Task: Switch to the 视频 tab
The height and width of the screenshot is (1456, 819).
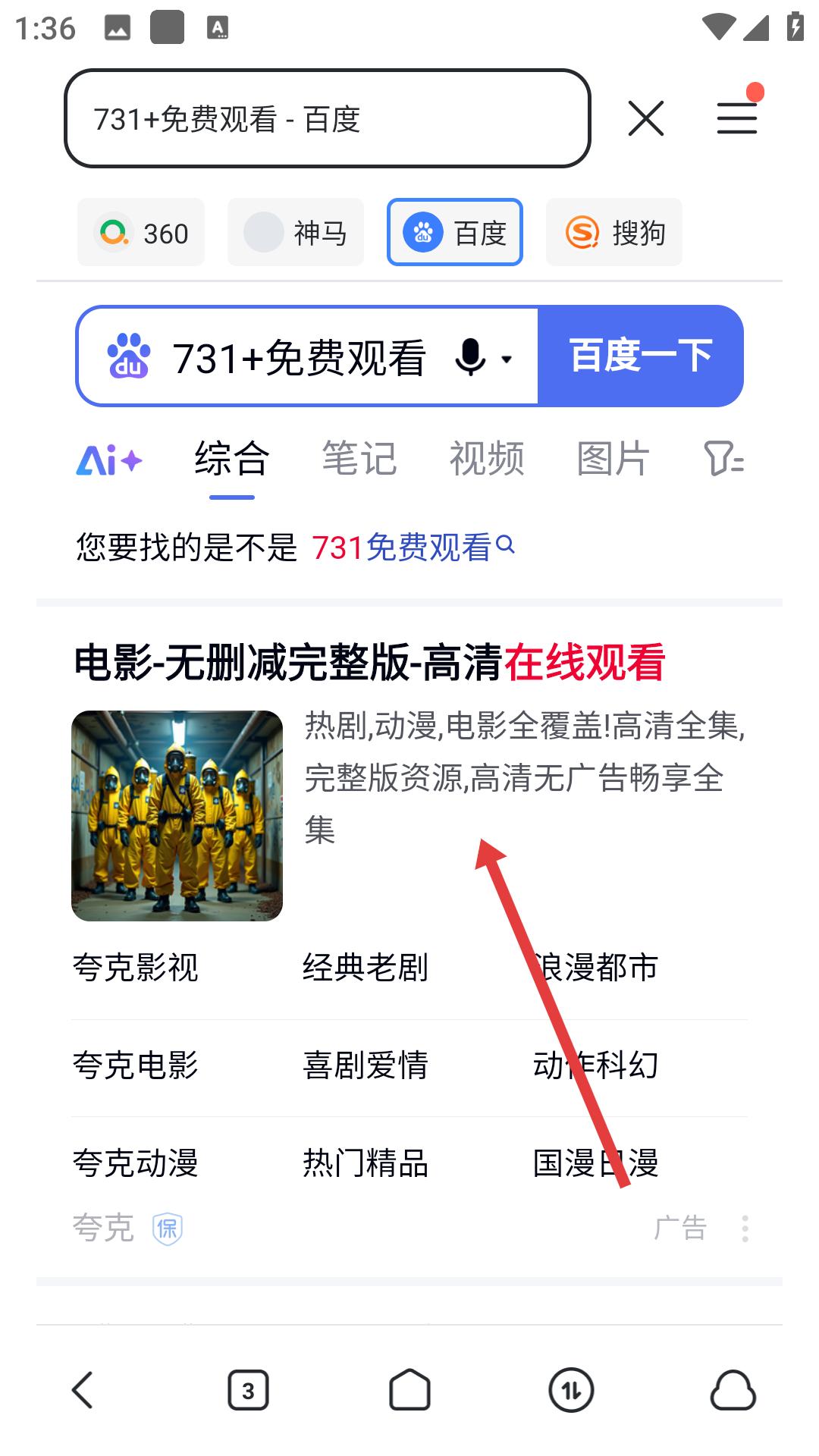Action: [x=487, y=458]
